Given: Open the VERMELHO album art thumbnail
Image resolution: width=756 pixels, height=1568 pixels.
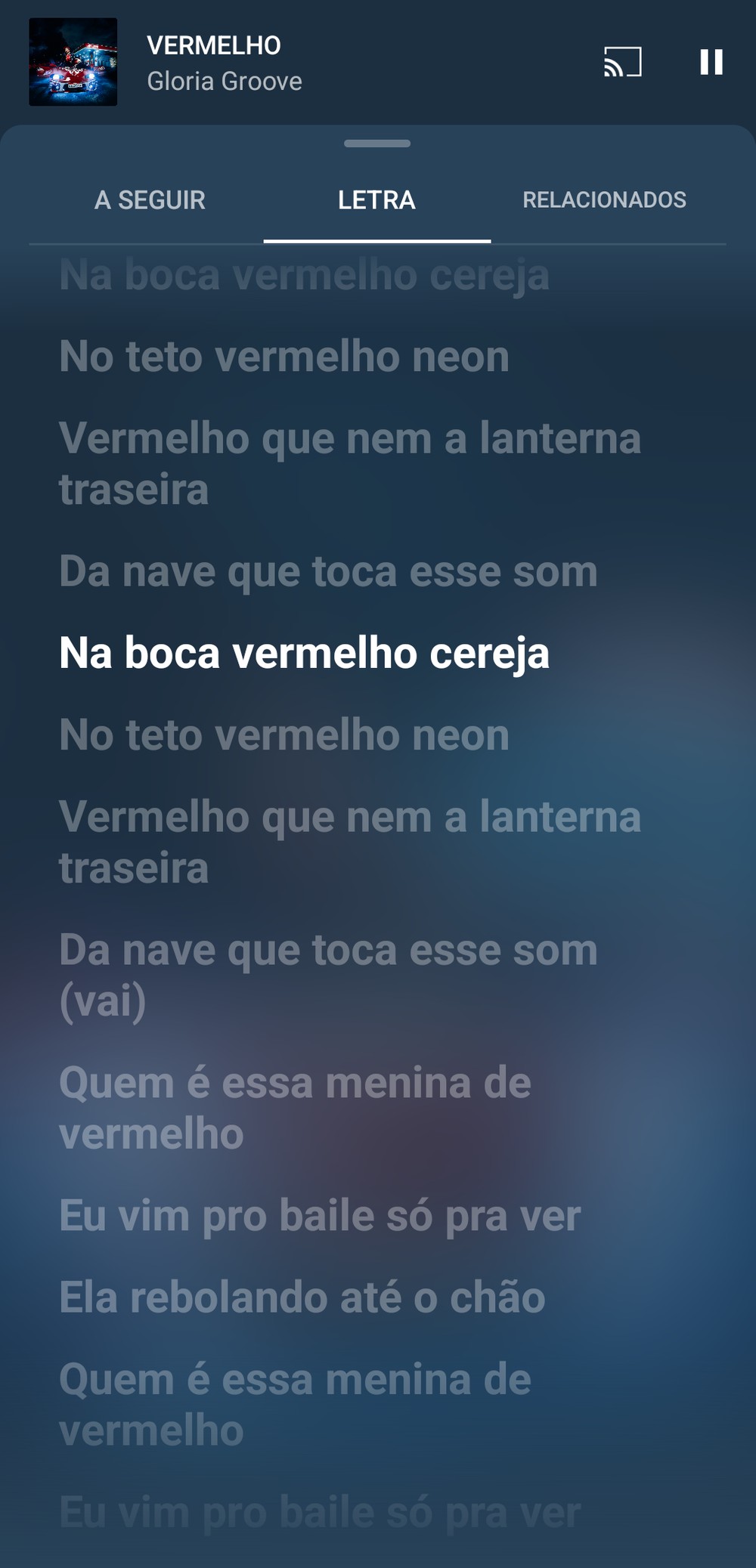Looking at the screenshot, I should pyautogui.click(x=73, y=62).
